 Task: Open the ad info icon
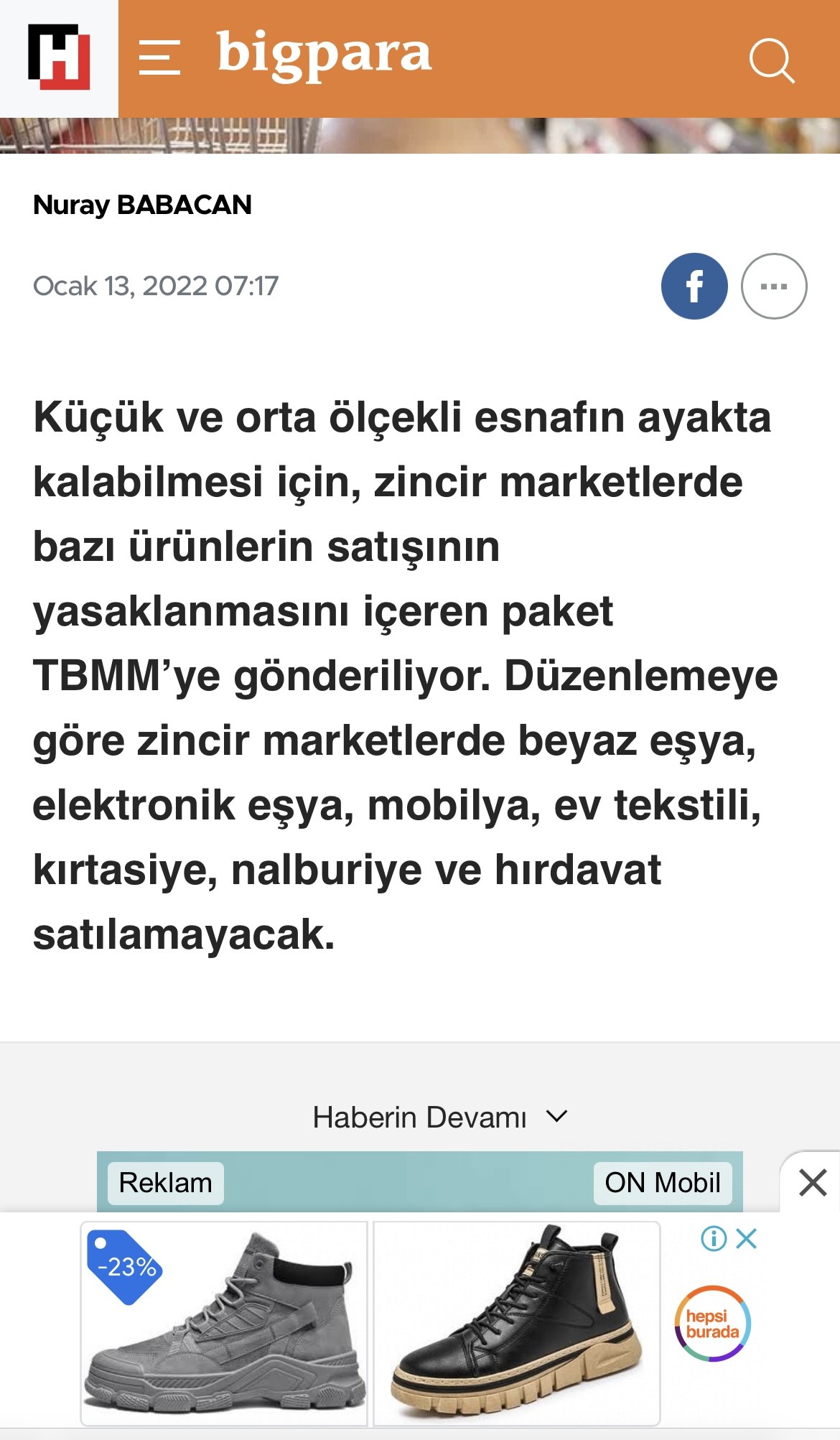click(714, 1239)
